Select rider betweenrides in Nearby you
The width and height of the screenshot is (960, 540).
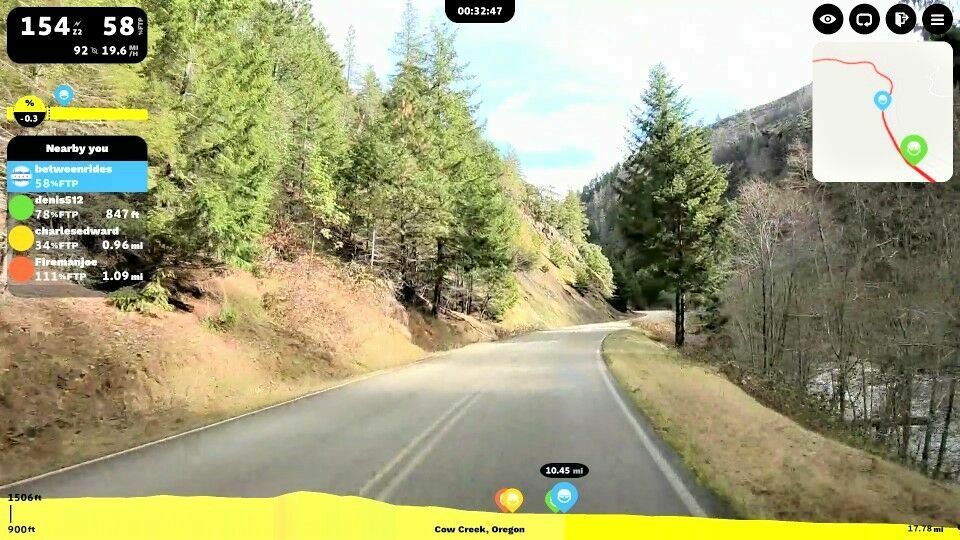[x=77, y=176]
